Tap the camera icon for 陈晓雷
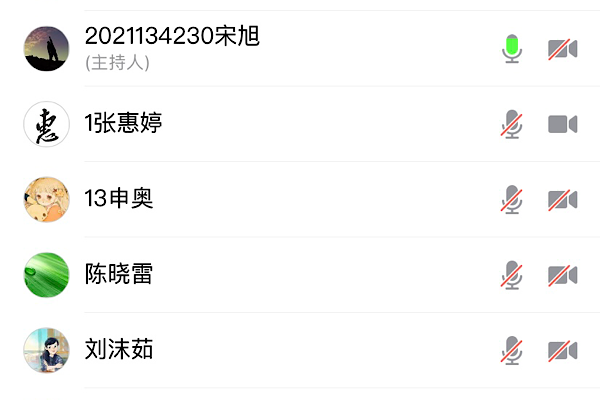This screenshot has width=600, height=400. pos(563,274)
